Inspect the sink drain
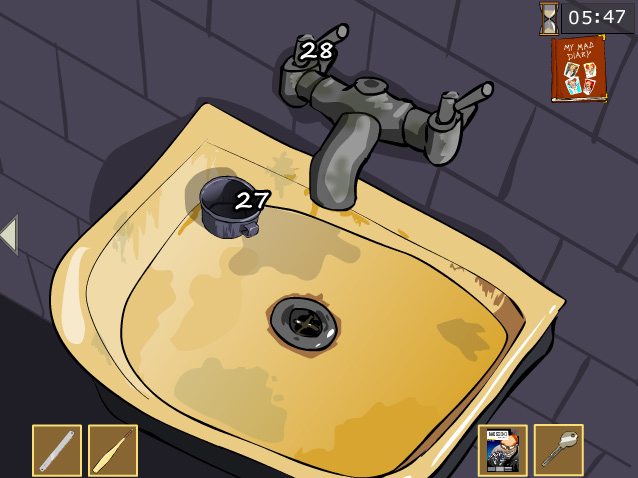 pyautogui.click(x=304, y=324)
